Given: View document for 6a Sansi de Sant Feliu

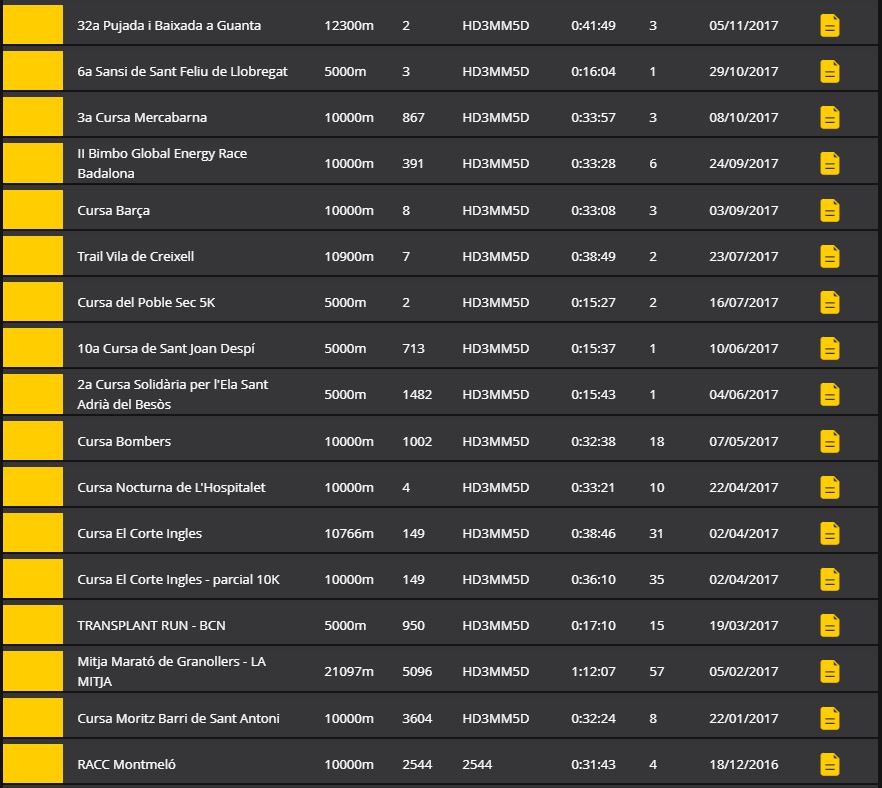Looking at the screenshot, I should coord(829,72).
